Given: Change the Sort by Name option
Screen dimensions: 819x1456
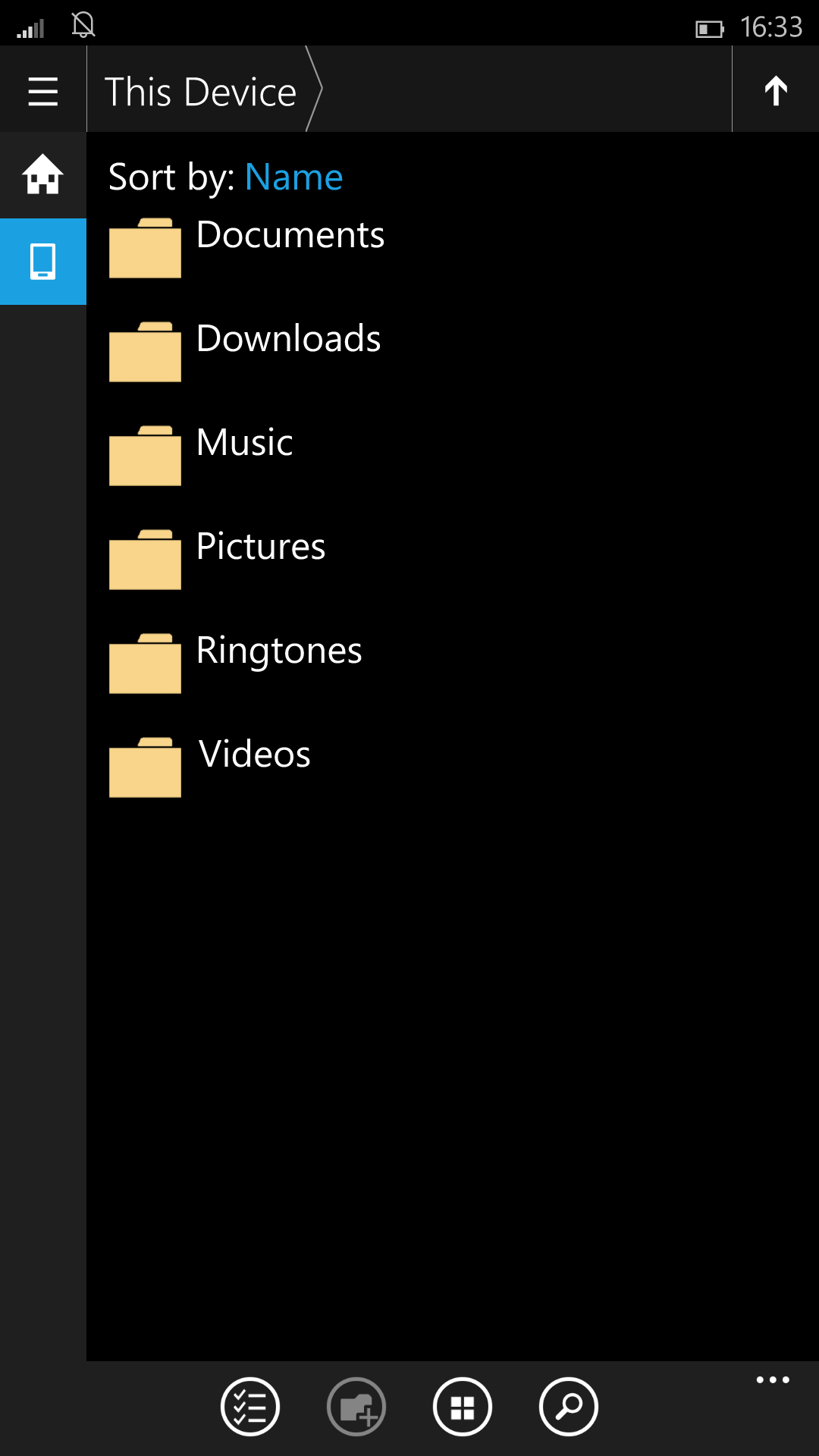Looking at the screenshot, I should coord(294,177).
